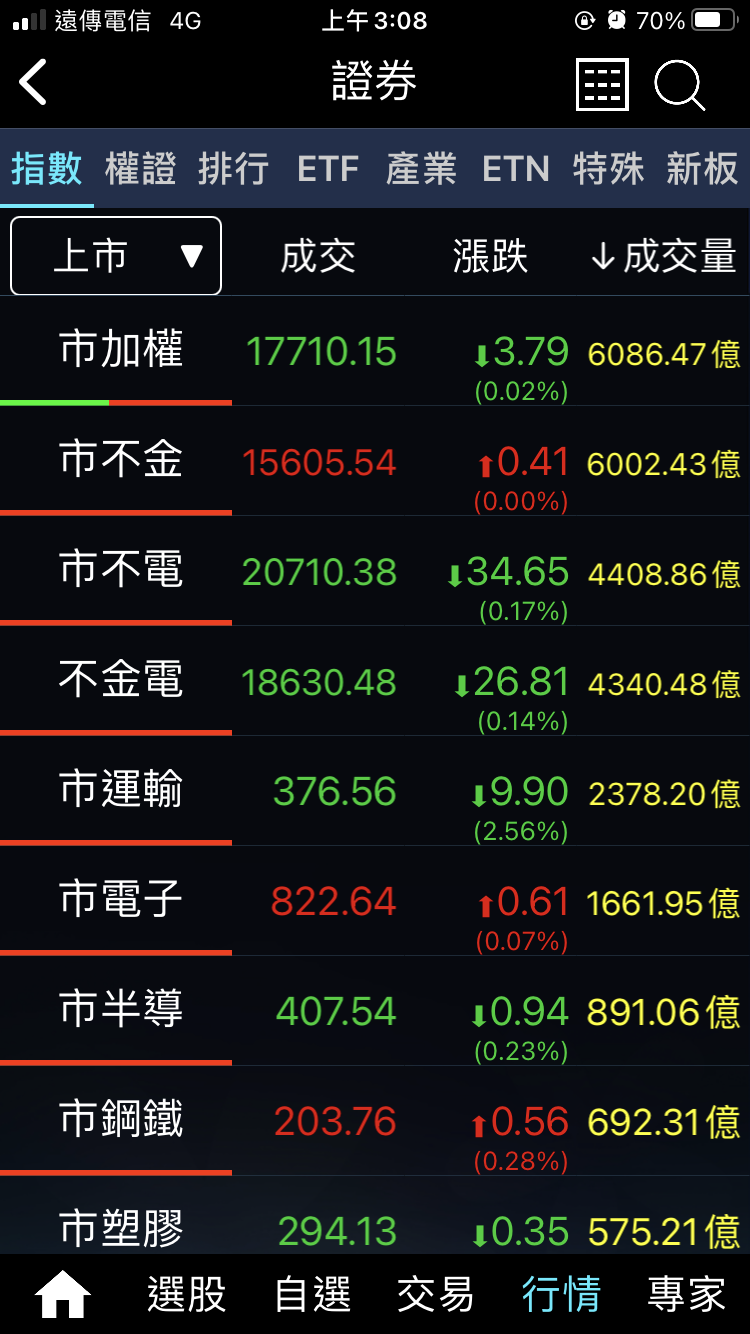
Task: Open the 自選 watchlist tab
Action: 312,1295
